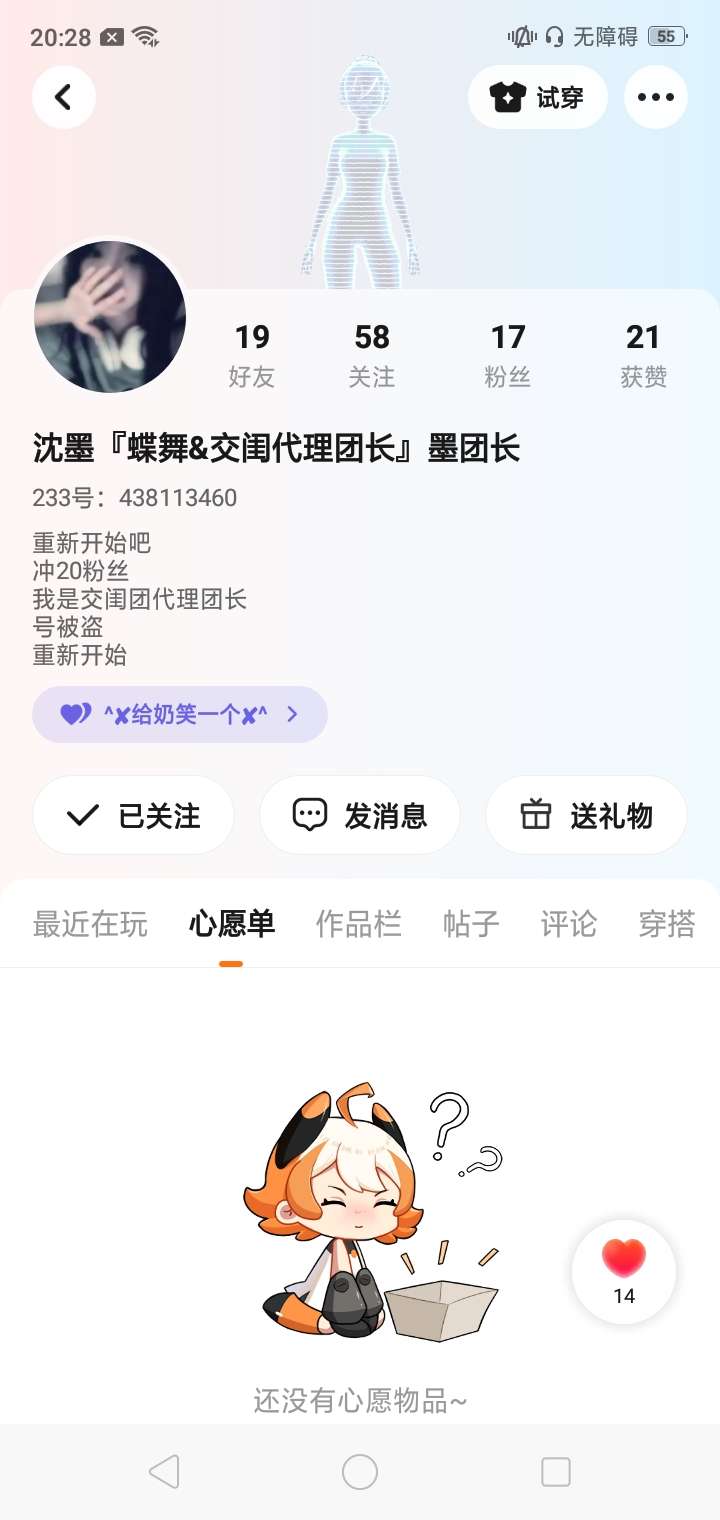Switch to the 穿搭 tab
720x1520 pixels.
666,924
